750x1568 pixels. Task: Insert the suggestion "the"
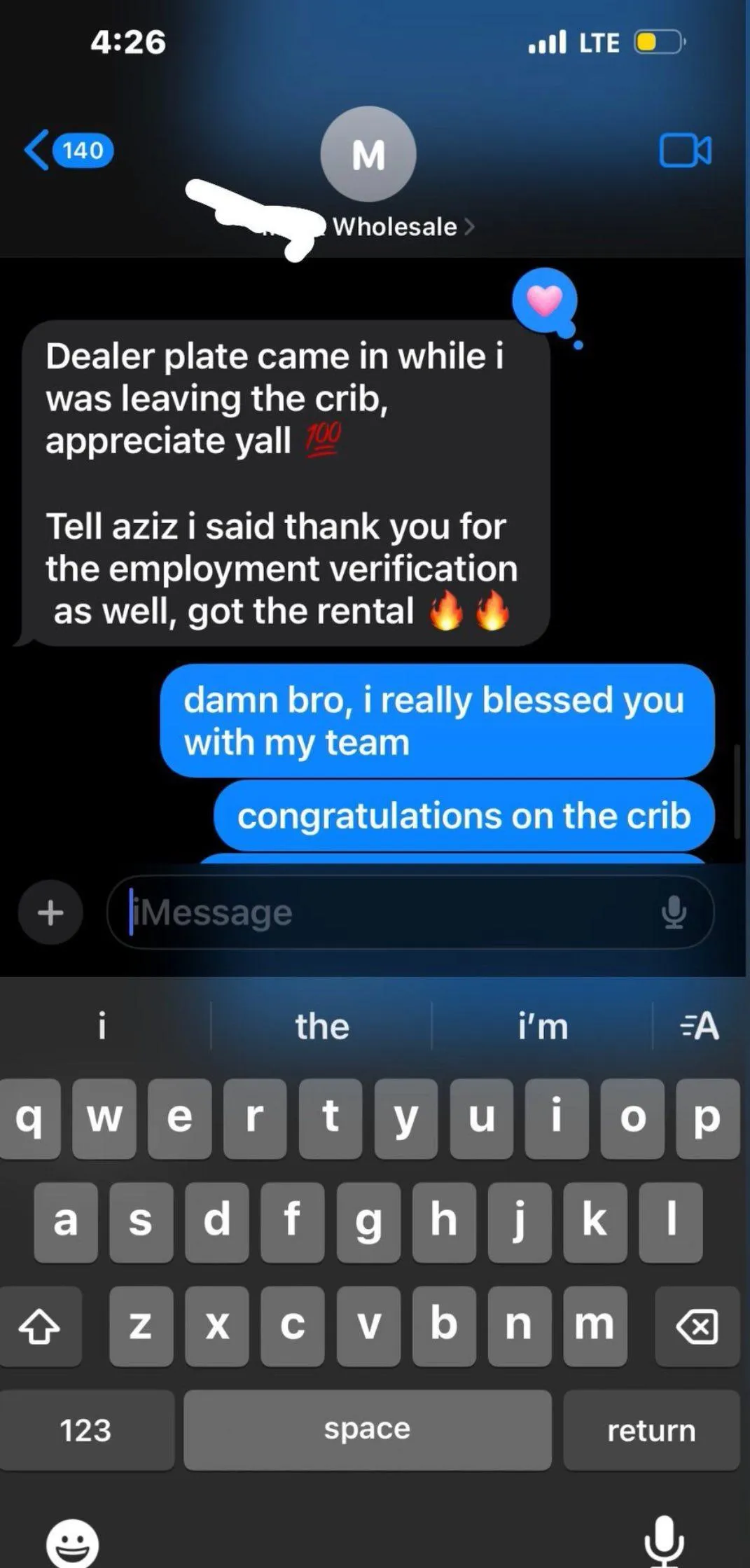321,1026
